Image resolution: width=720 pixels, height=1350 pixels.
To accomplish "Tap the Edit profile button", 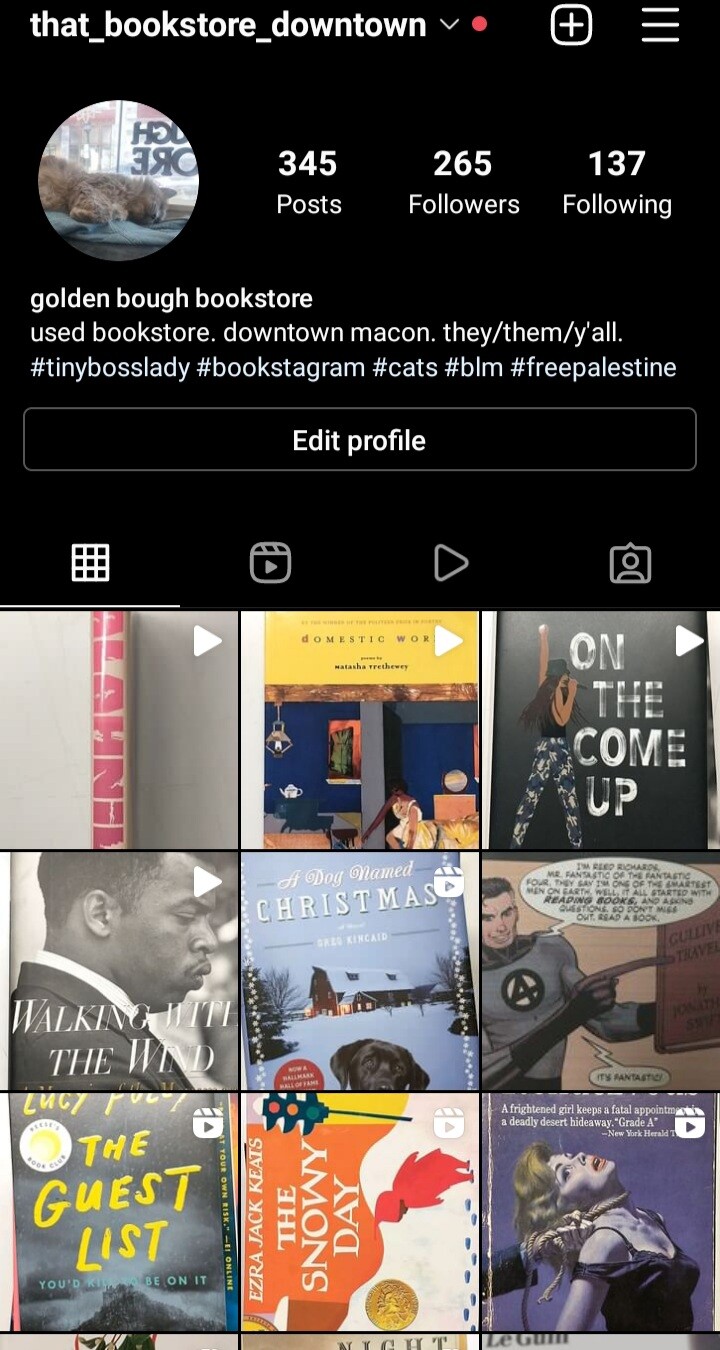I will tap(360, 440).
